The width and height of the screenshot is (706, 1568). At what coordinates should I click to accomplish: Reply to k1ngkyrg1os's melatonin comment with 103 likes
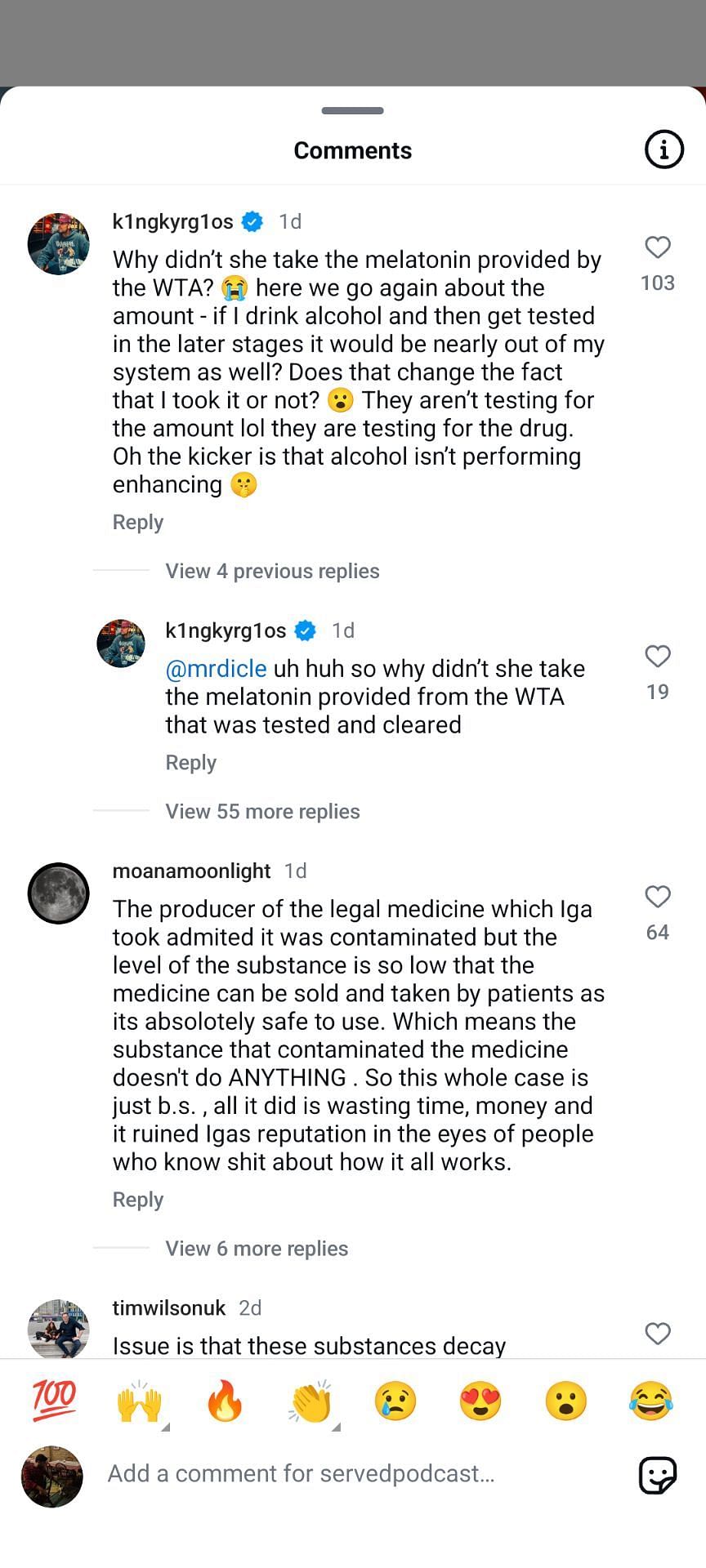pos(138,523)
